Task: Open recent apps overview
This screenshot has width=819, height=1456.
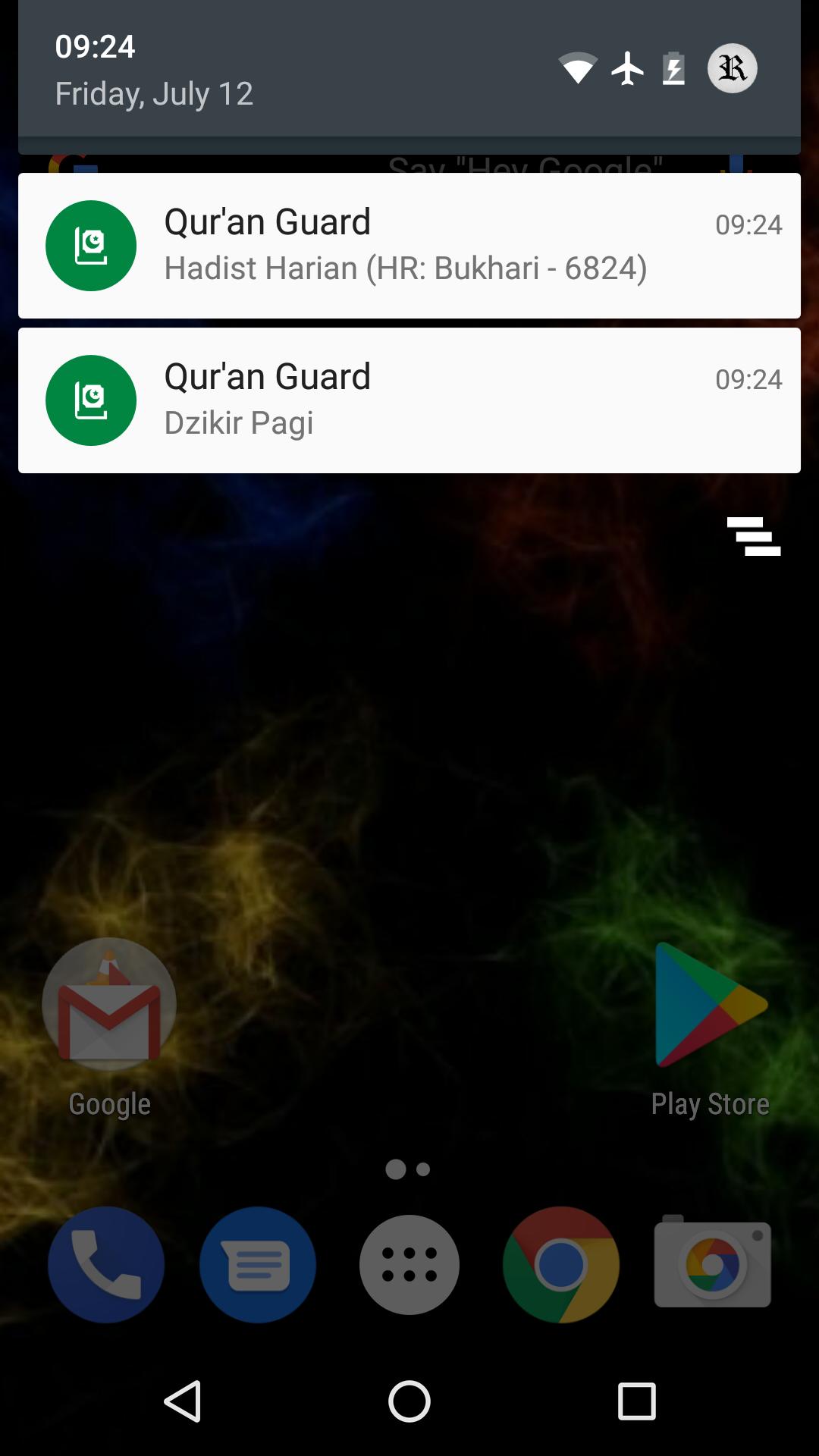Action: [x=636, y=1401]
